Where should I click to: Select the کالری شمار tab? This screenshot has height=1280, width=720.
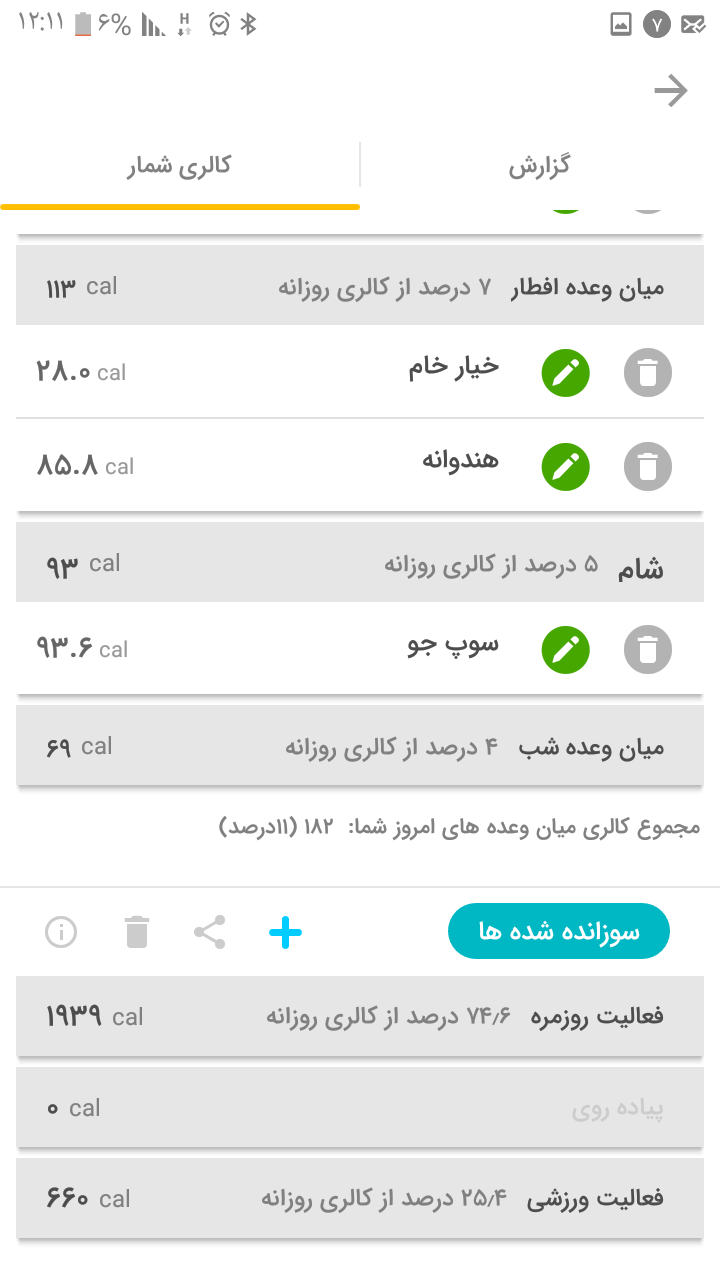(x=179, y=166)
